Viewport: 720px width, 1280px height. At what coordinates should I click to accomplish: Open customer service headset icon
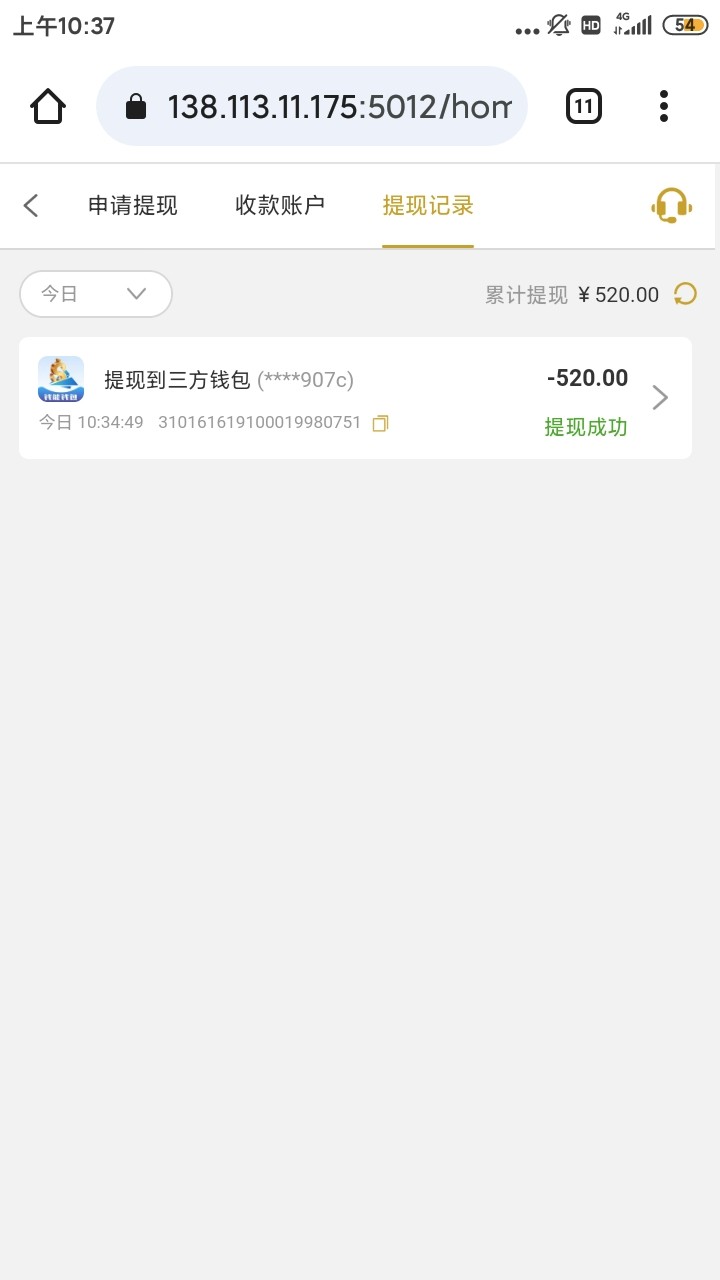click(x=671, y=206)
